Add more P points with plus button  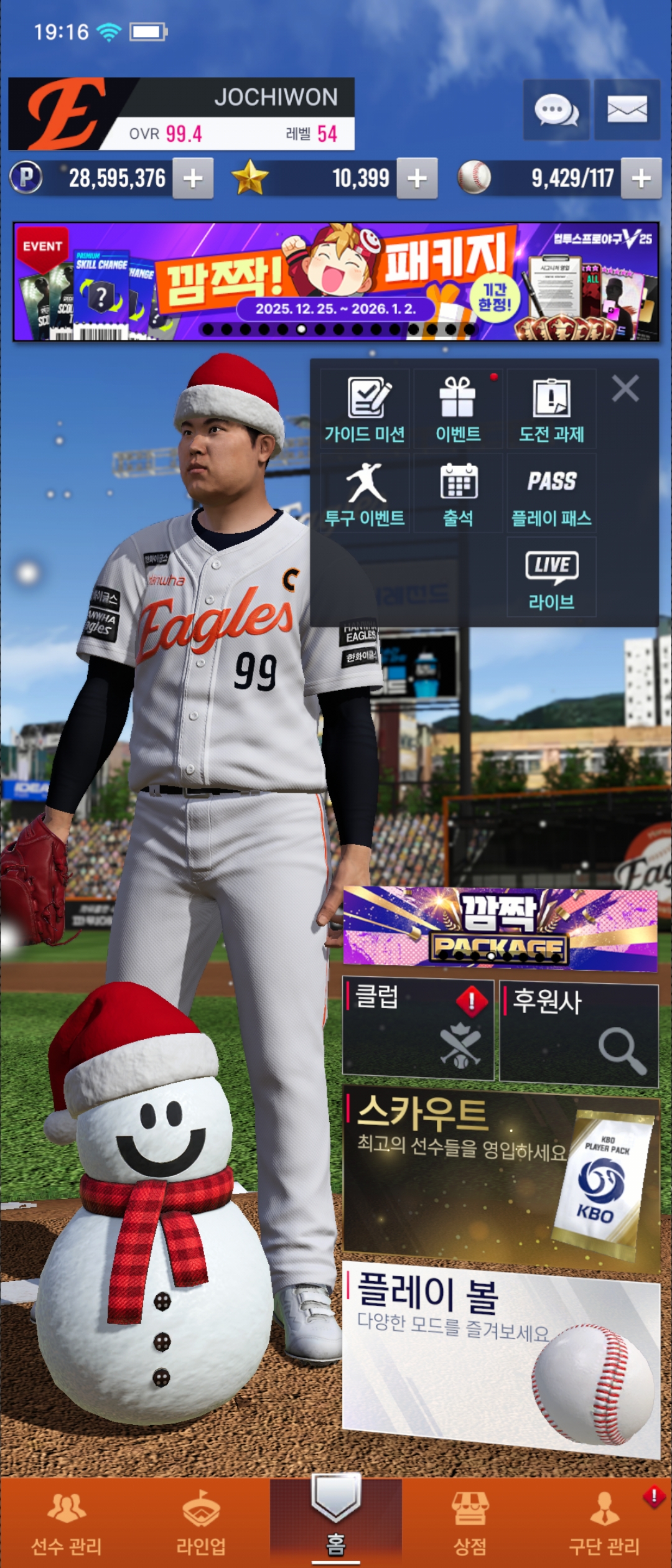click(x=193, y=179)
